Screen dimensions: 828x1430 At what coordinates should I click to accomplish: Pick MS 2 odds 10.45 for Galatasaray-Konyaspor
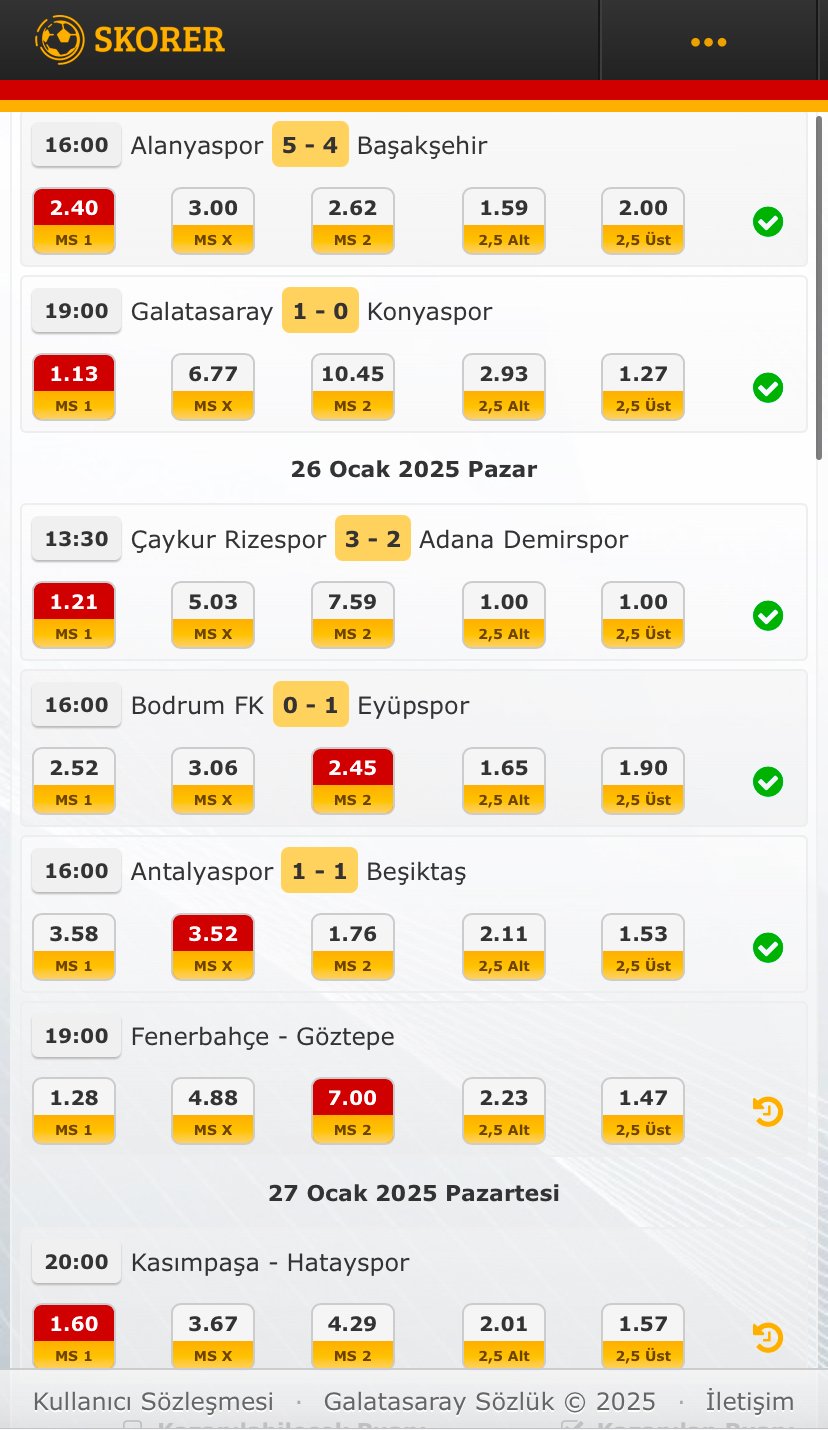(352, 387)
